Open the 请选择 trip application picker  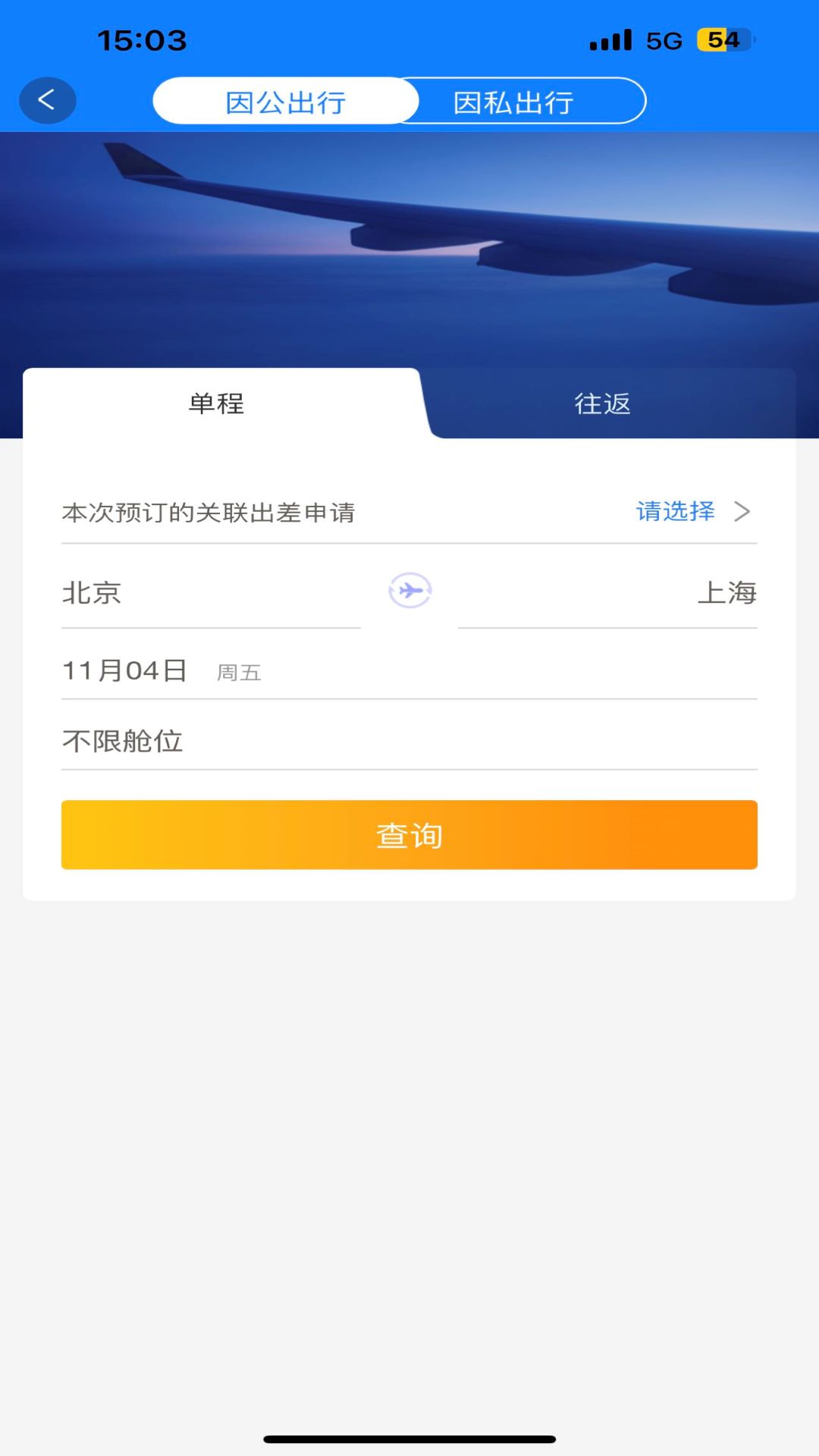[x=675, y=512]
